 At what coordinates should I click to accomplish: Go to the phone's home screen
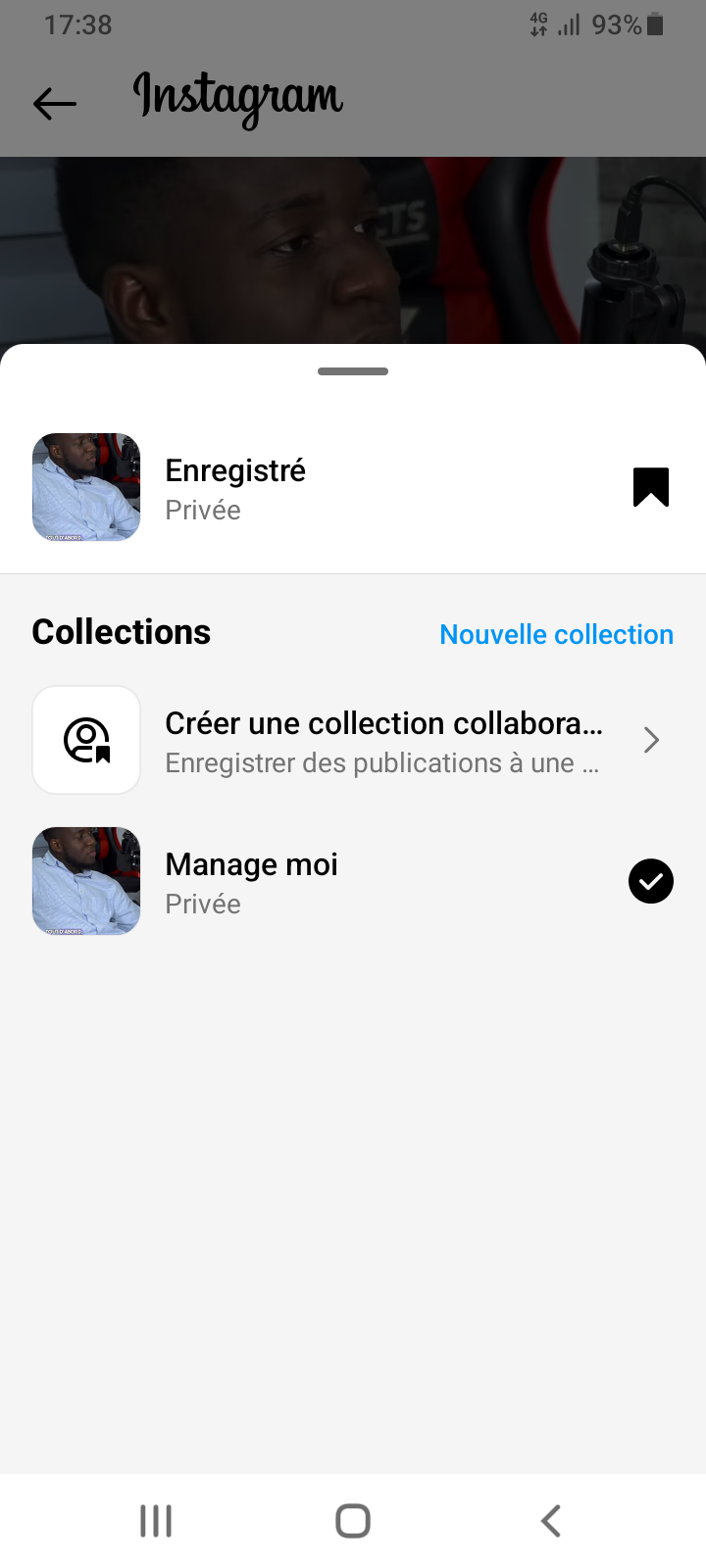click(x=353, y=1521)
